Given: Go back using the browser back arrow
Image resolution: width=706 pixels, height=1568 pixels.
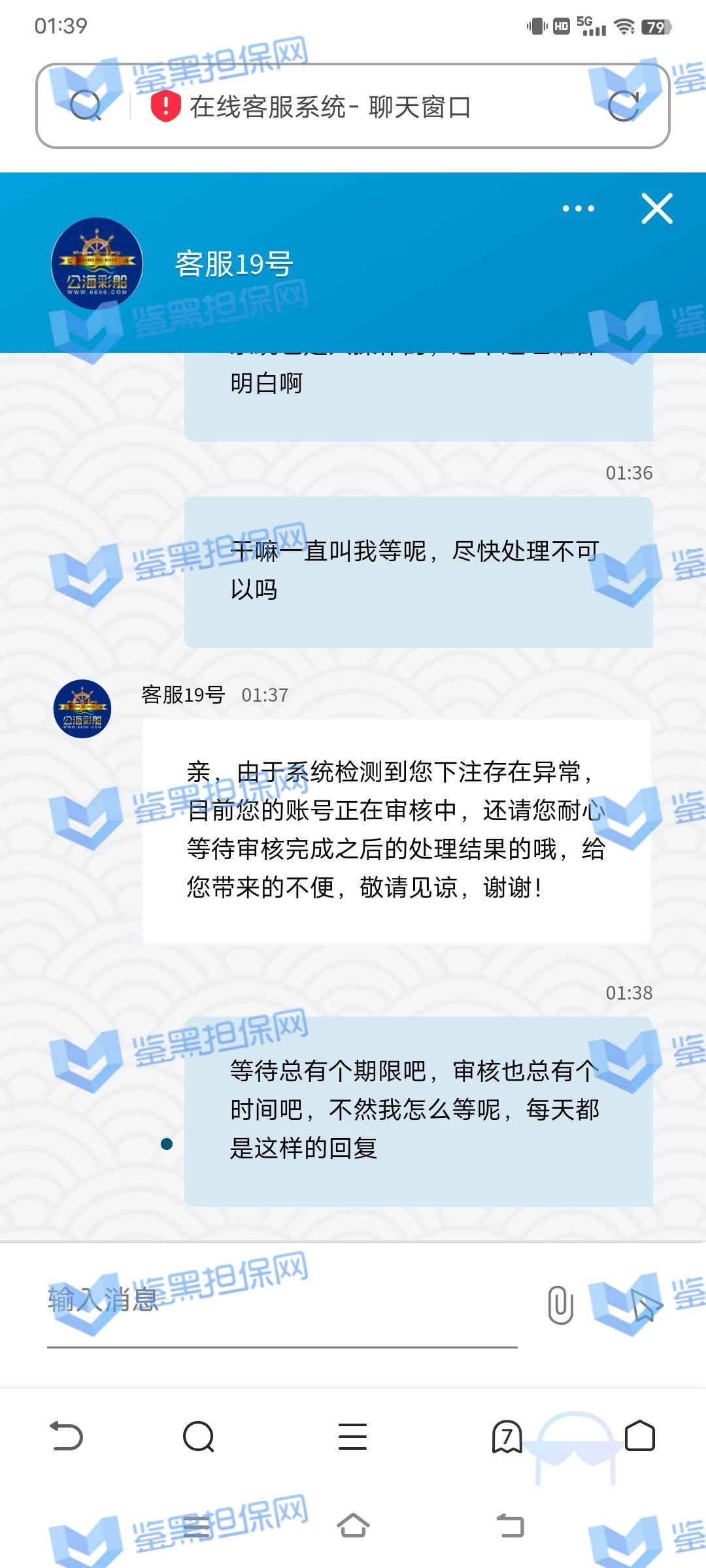Looking at the screenshot, I should [67, 1436].
